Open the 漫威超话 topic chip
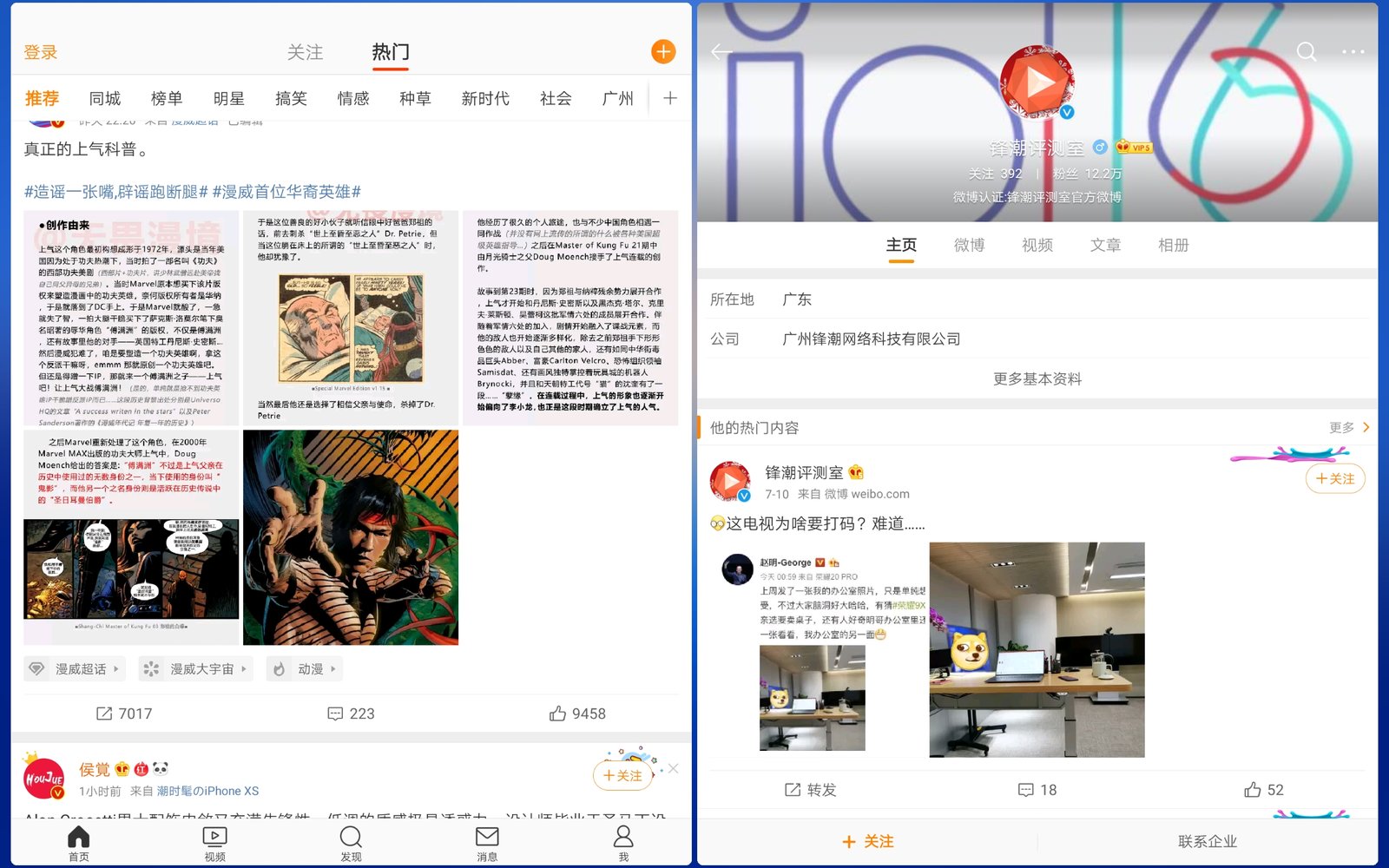The image size is (1389, 868). (x=74, y=669)
